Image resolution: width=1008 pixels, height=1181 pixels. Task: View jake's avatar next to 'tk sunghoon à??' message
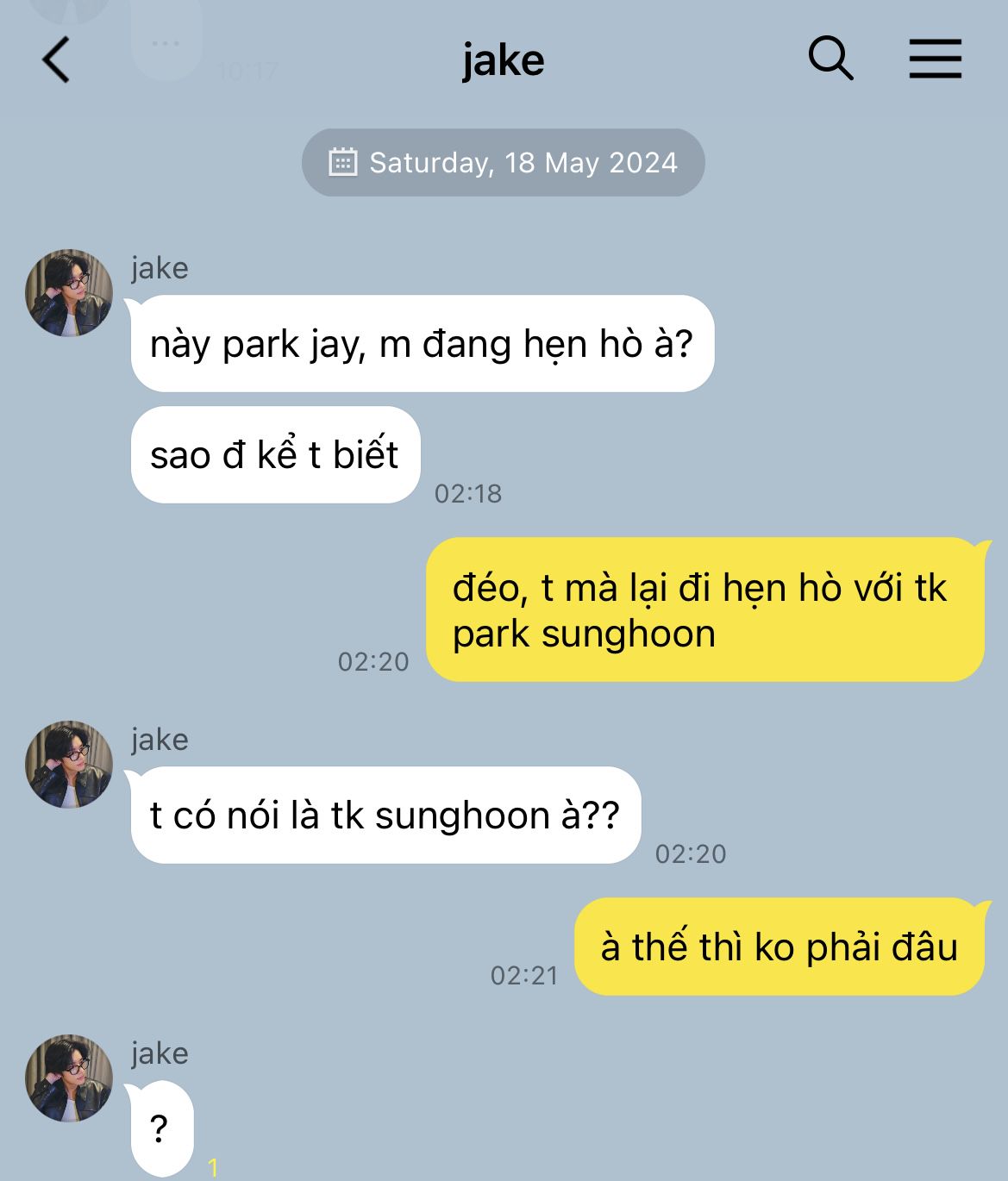pyautogui.click(x=69, y=765)
